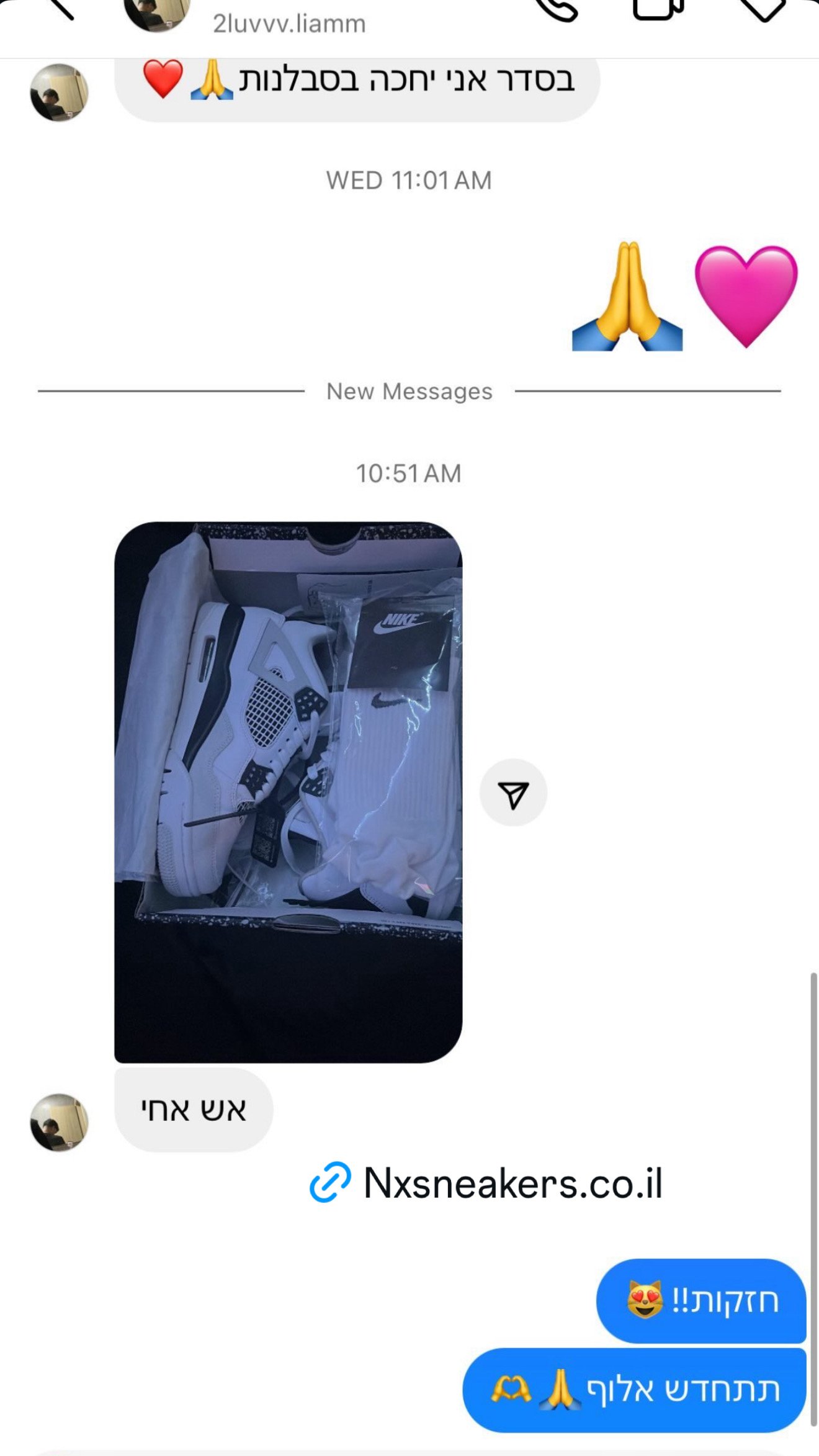Screen dimensions: 819x1456
Task: Forward the sneaker photo with share icon
Action: pyautogui.click(x=513, y=793)
